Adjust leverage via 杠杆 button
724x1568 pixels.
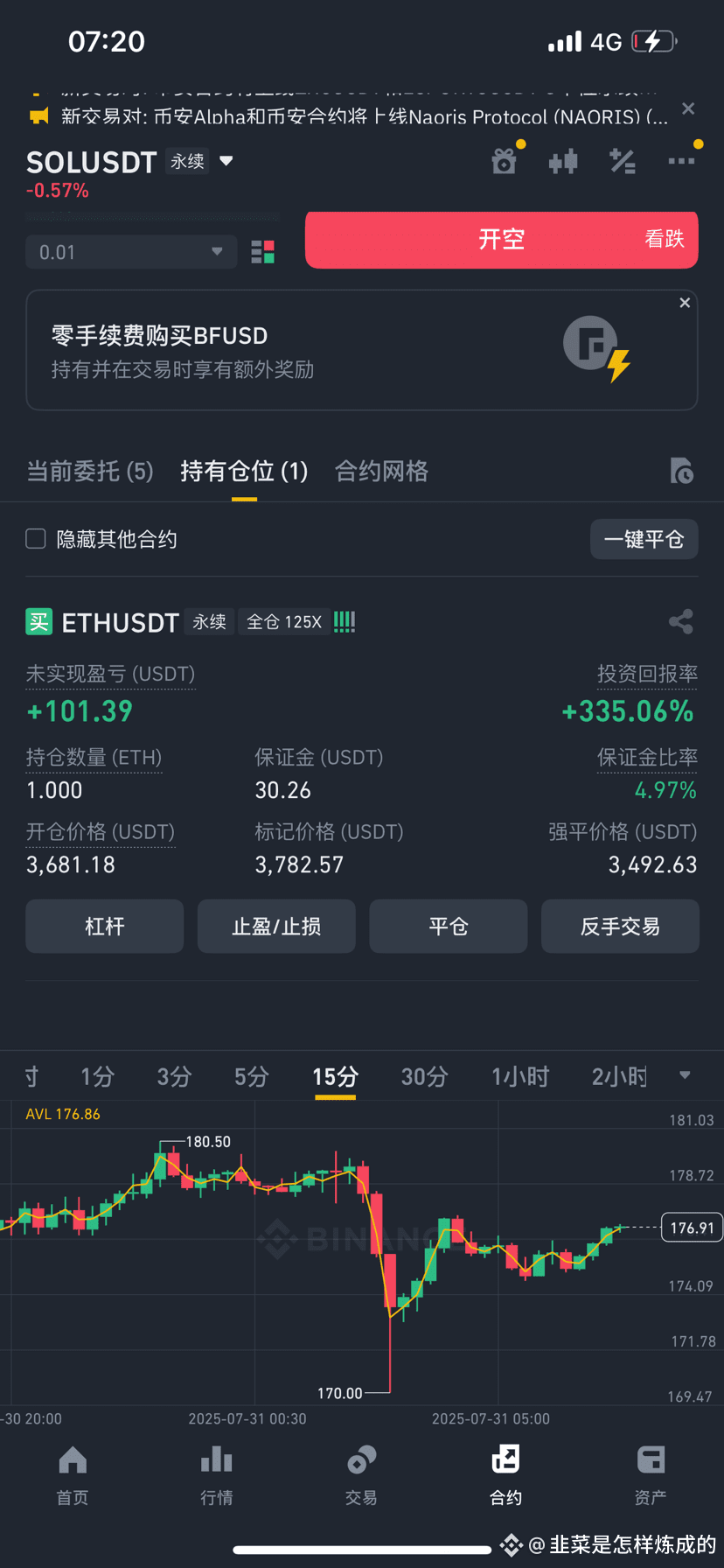104,926
